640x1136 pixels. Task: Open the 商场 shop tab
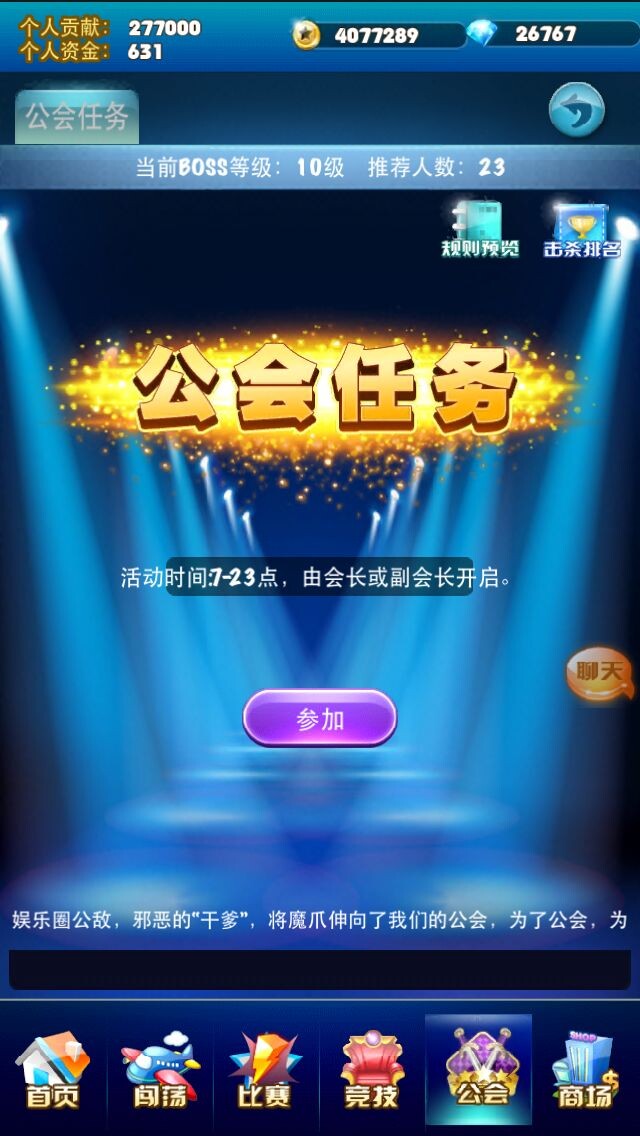pos(586,1070)
